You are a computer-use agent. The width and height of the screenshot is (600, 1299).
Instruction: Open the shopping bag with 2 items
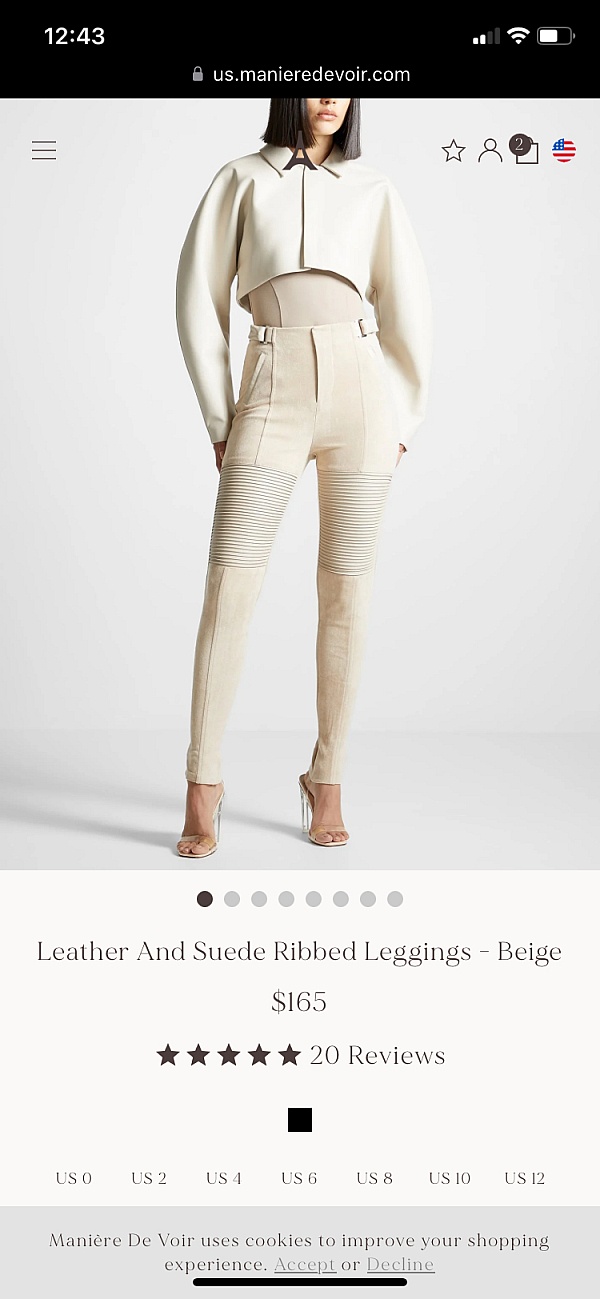525,150
